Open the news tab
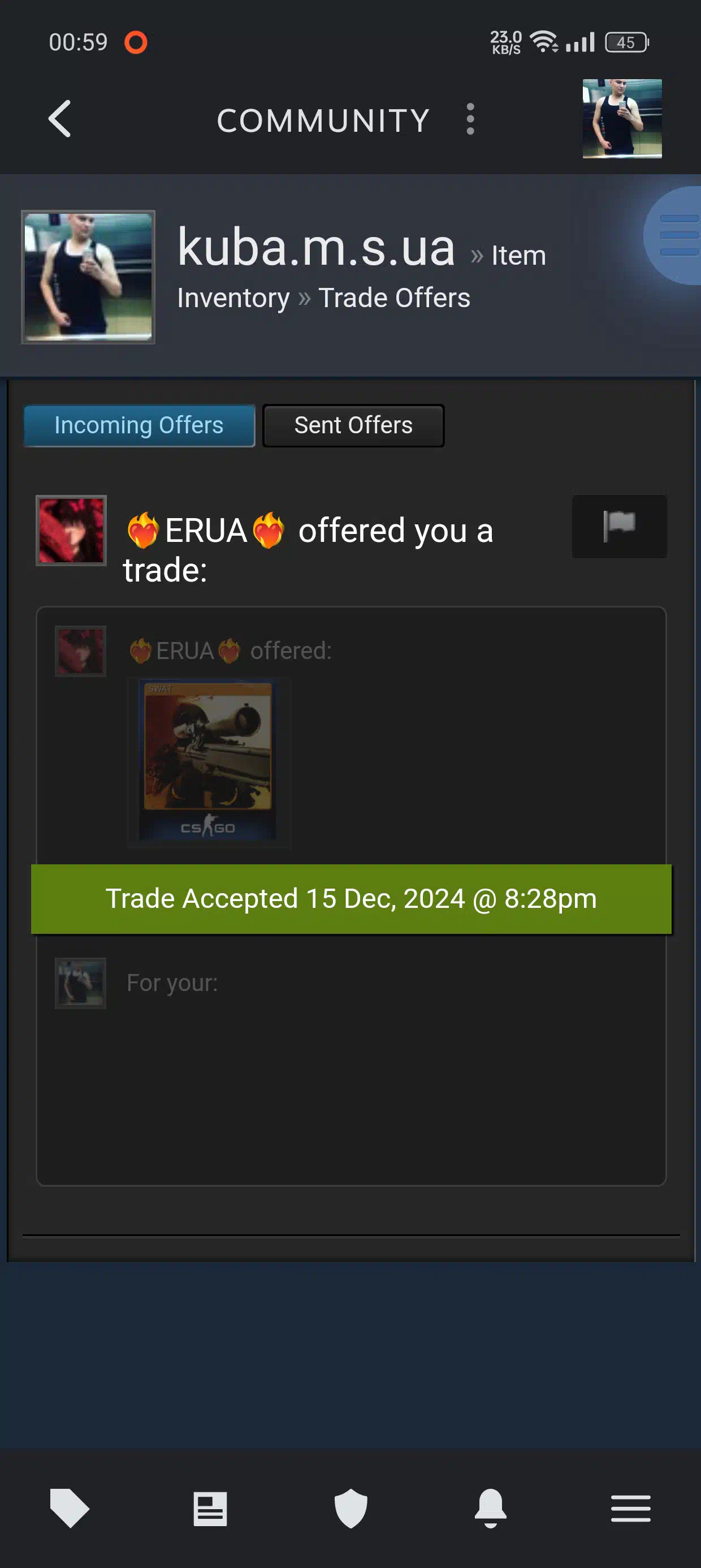Viewport: 701px width, 1568px height. coord(210,1507)
